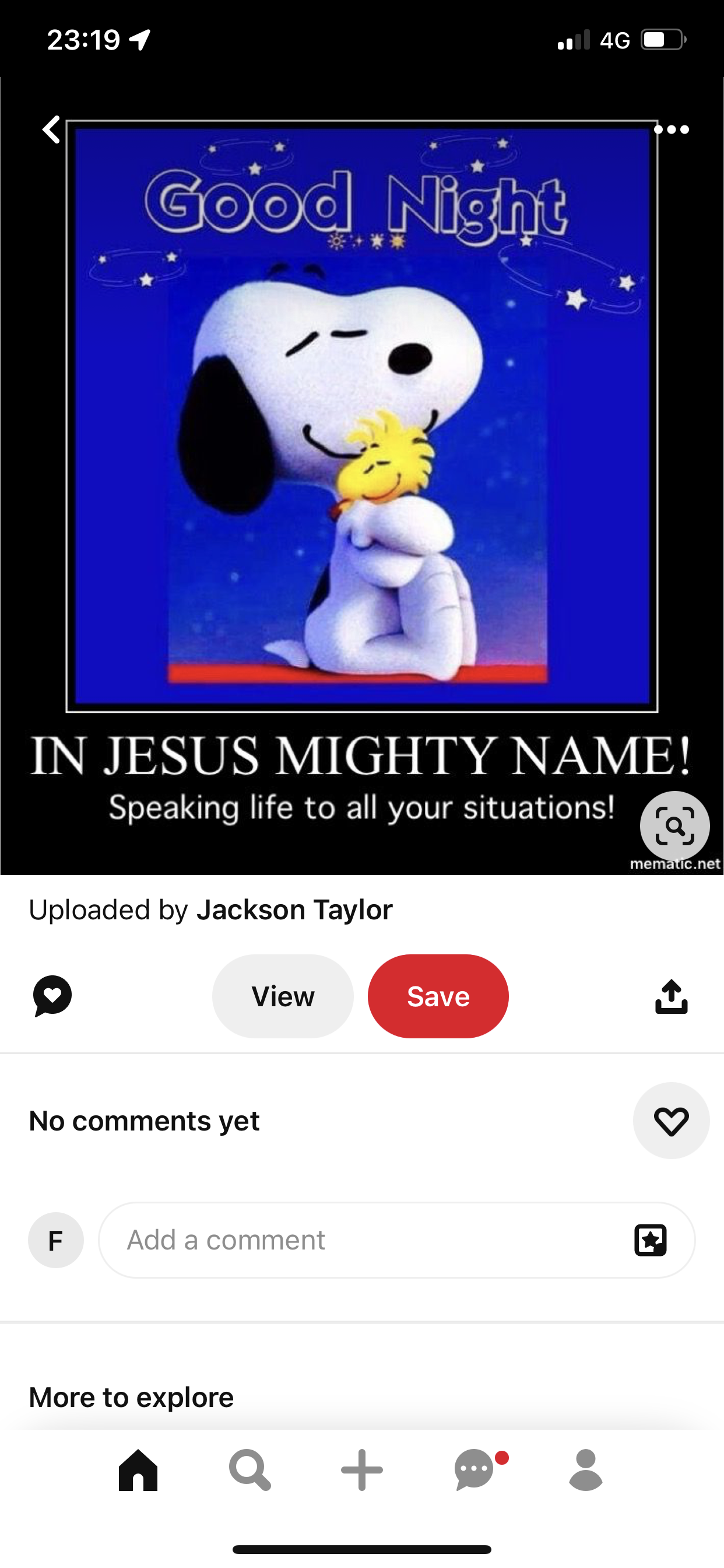Screen dimensions: 724x1568
Task: Start a visual search on the pin
Action: (674, 826)
